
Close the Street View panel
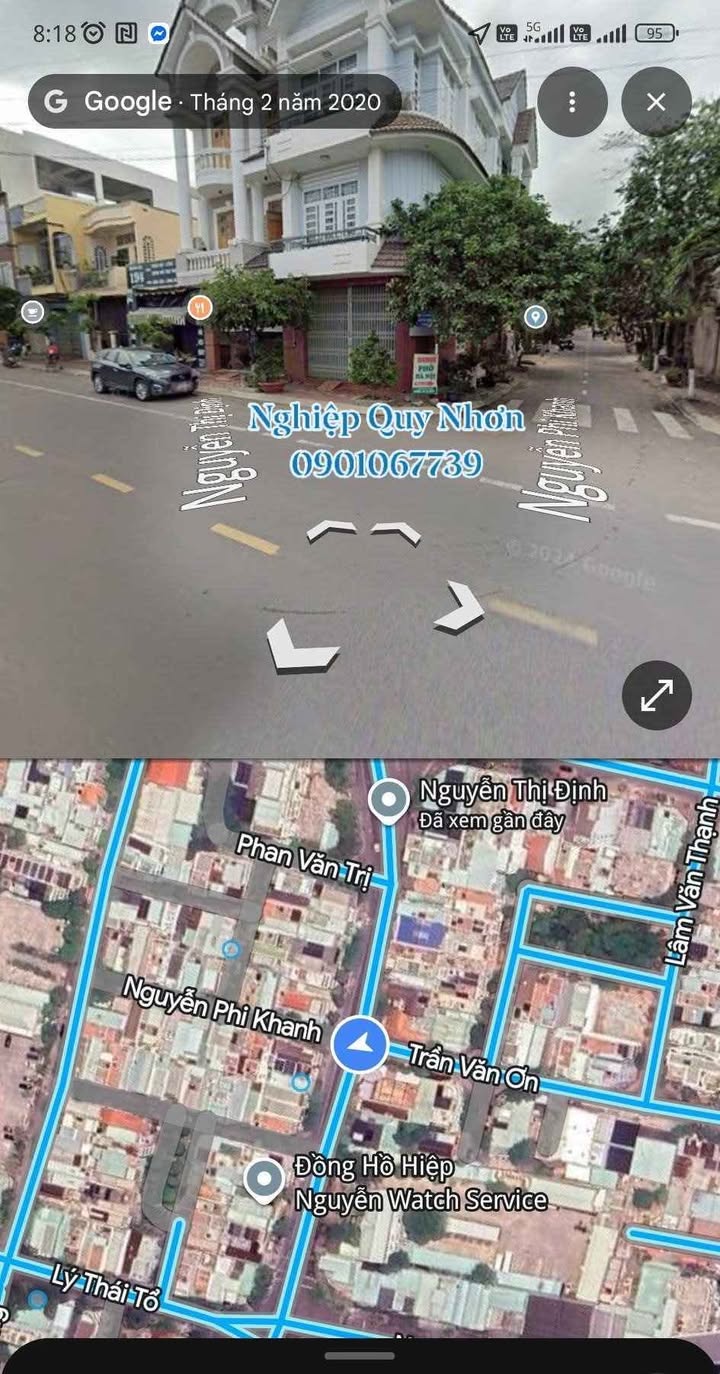(656, 102)
